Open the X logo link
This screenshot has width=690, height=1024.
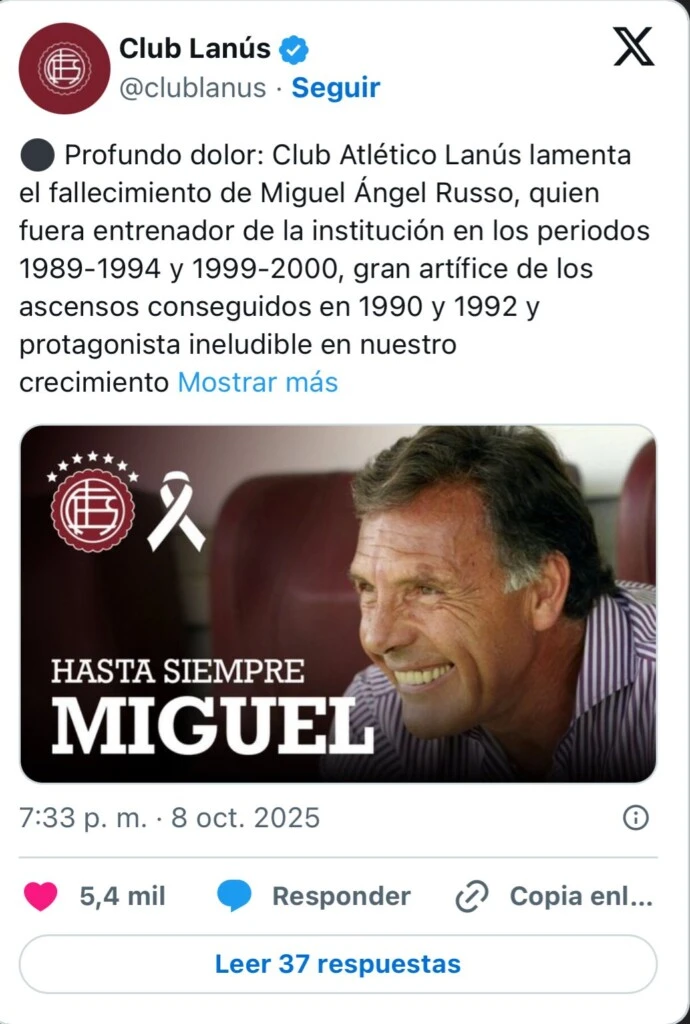633,47
